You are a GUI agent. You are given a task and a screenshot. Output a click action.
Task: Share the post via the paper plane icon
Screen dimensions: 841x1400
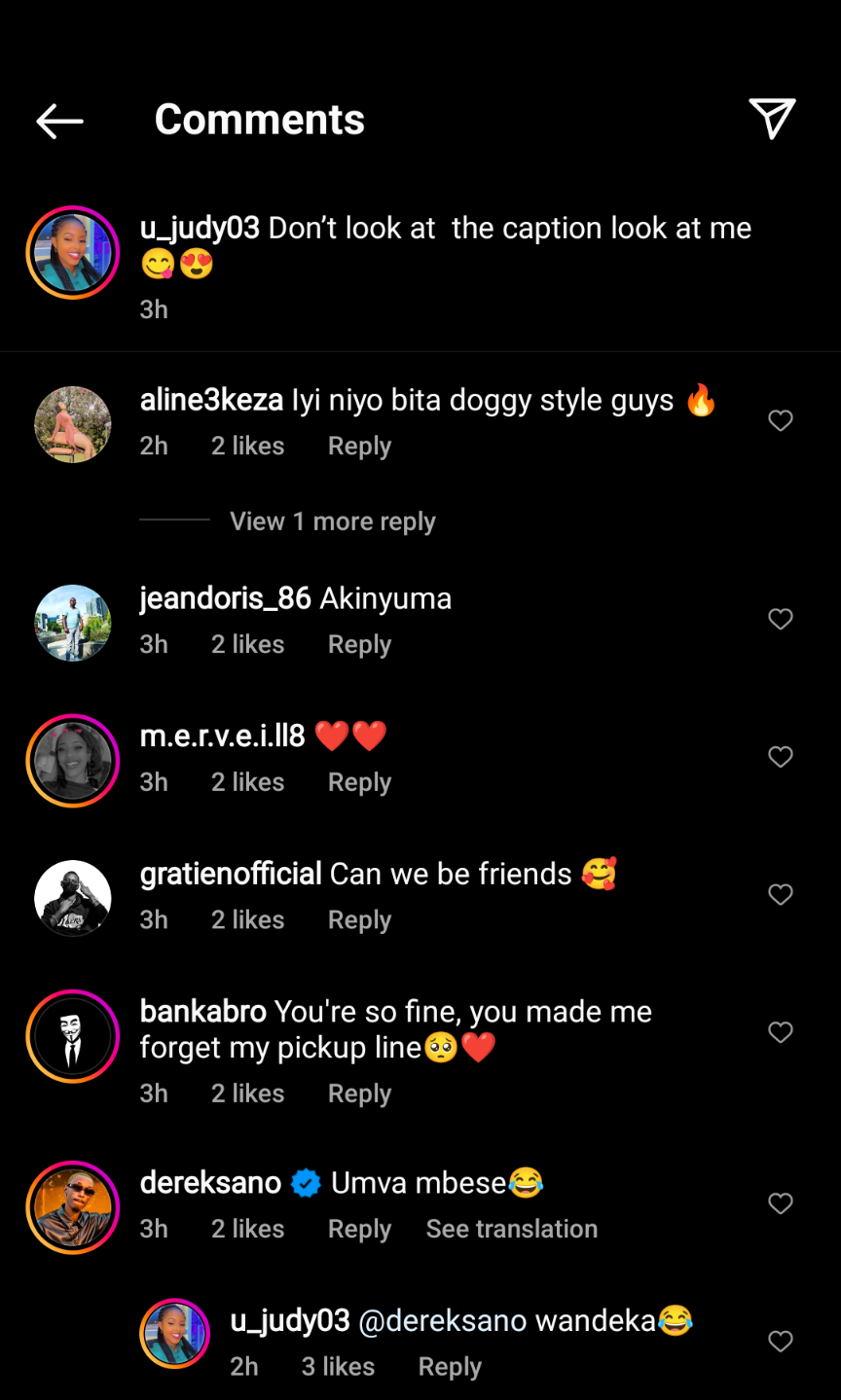pyautogui.click(x=772, y=119)
